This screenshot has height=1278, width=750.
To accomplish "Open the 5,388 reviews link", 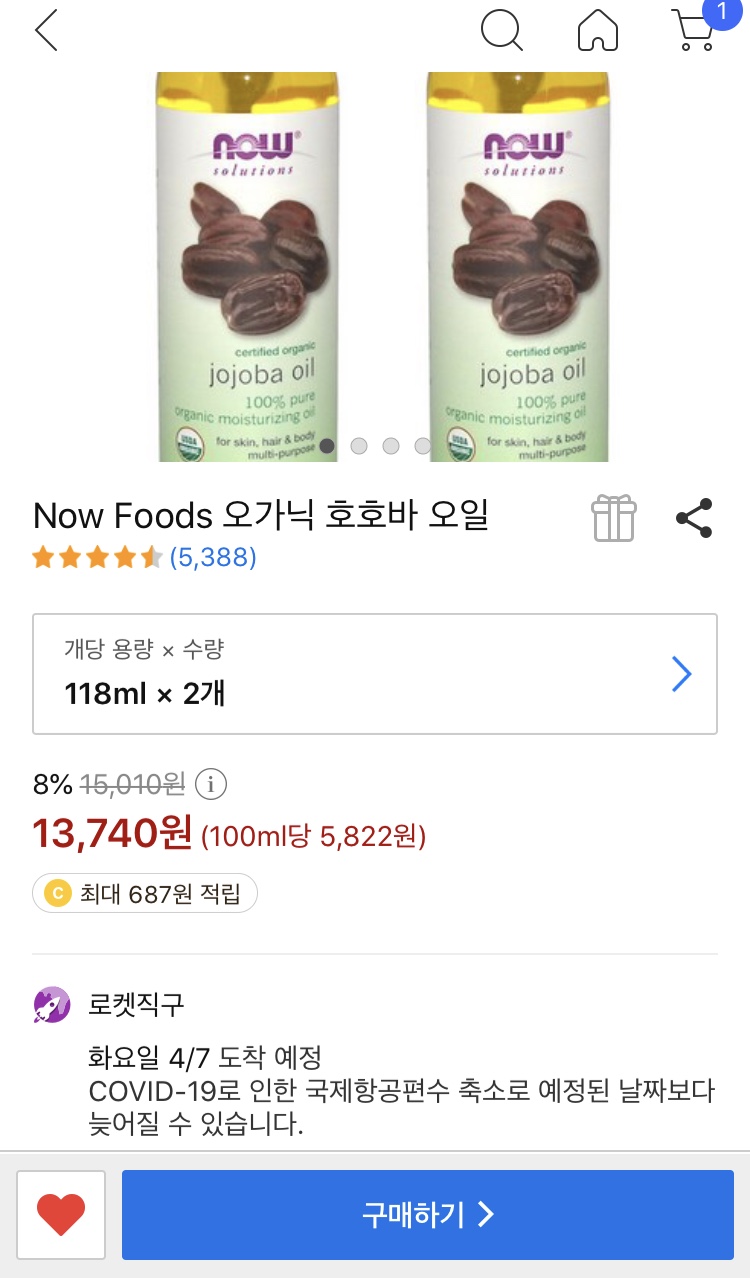I will click(x=213, y=557).
